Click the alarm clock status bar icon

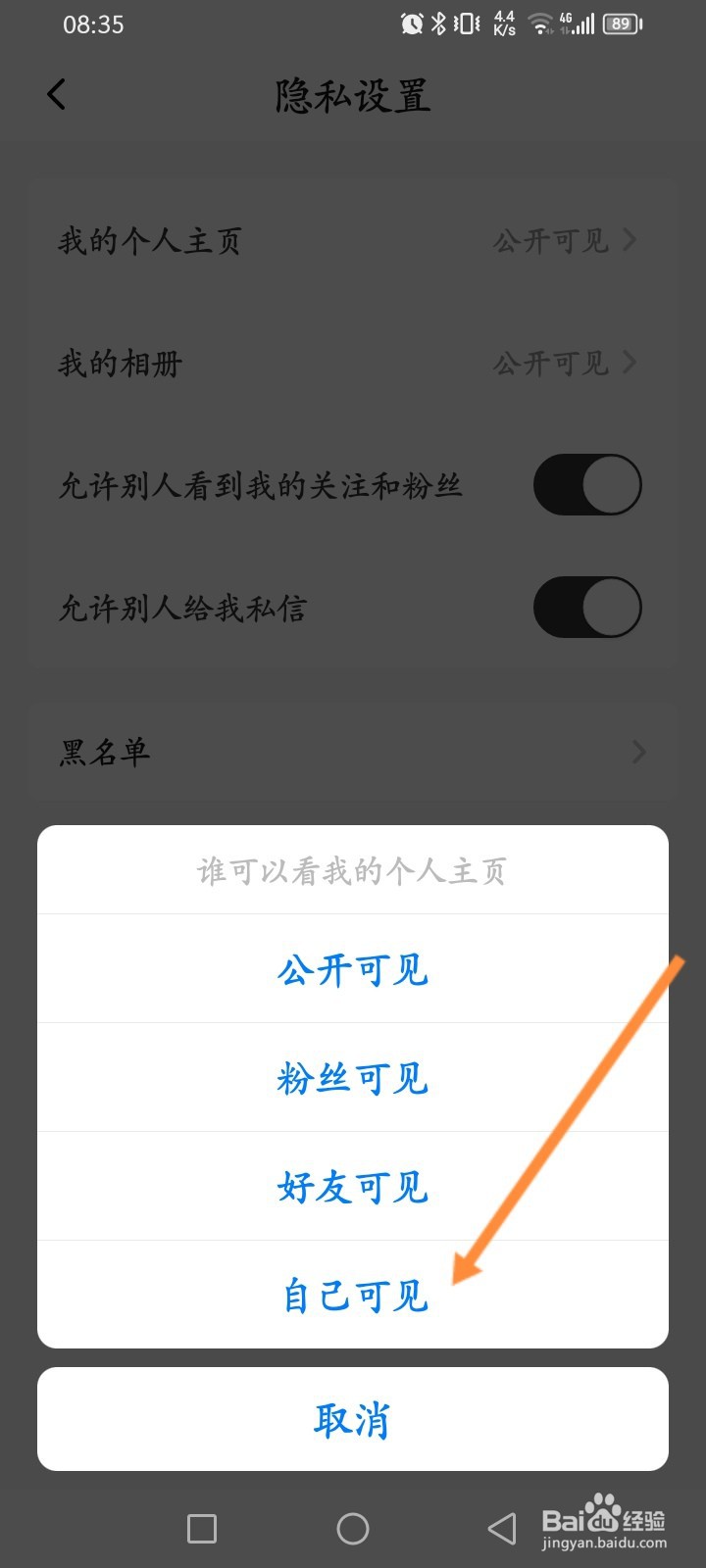pos(411,23)
